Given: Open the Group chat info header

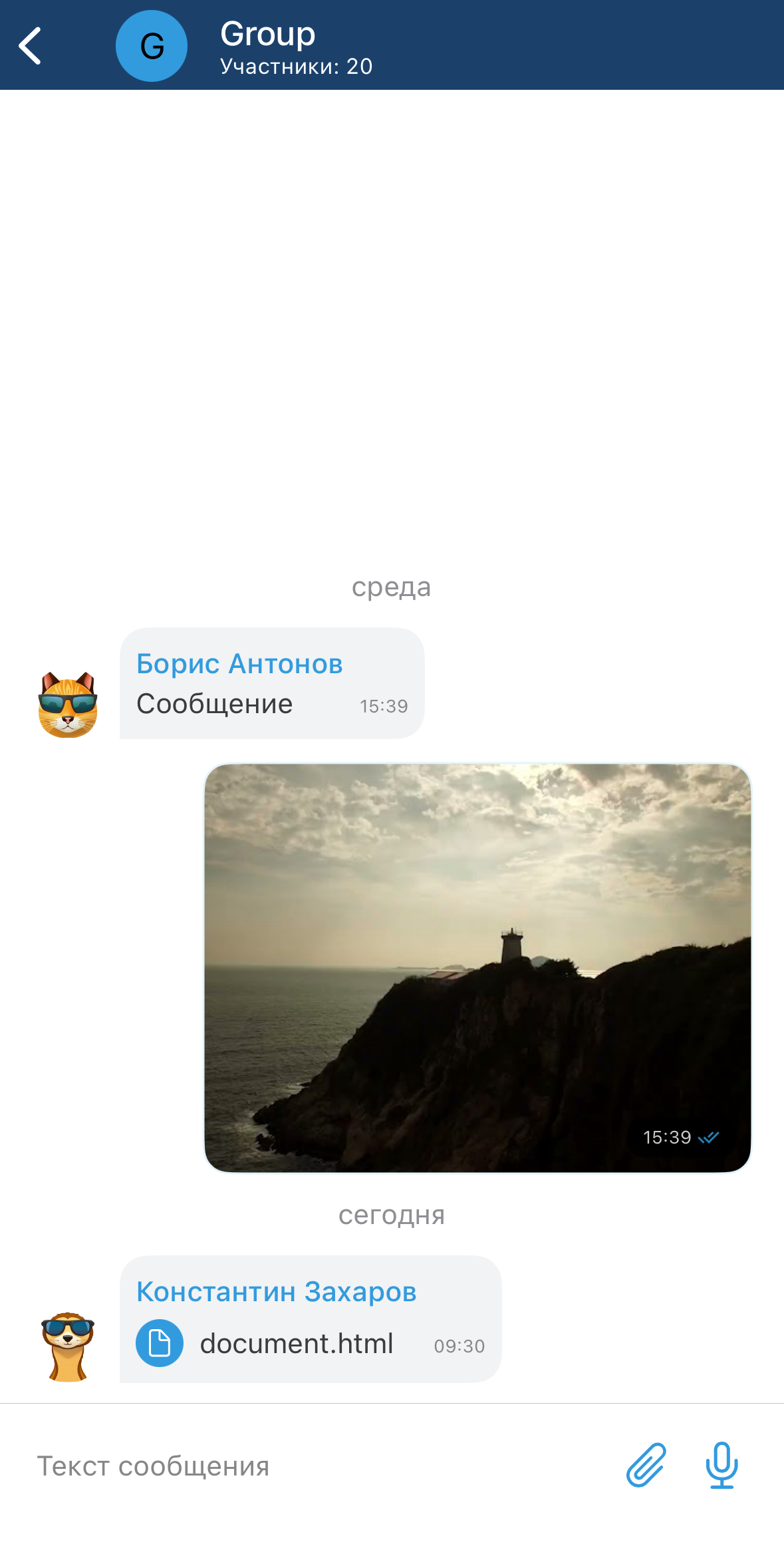Looking at the screenshot, I should (296, 46).
